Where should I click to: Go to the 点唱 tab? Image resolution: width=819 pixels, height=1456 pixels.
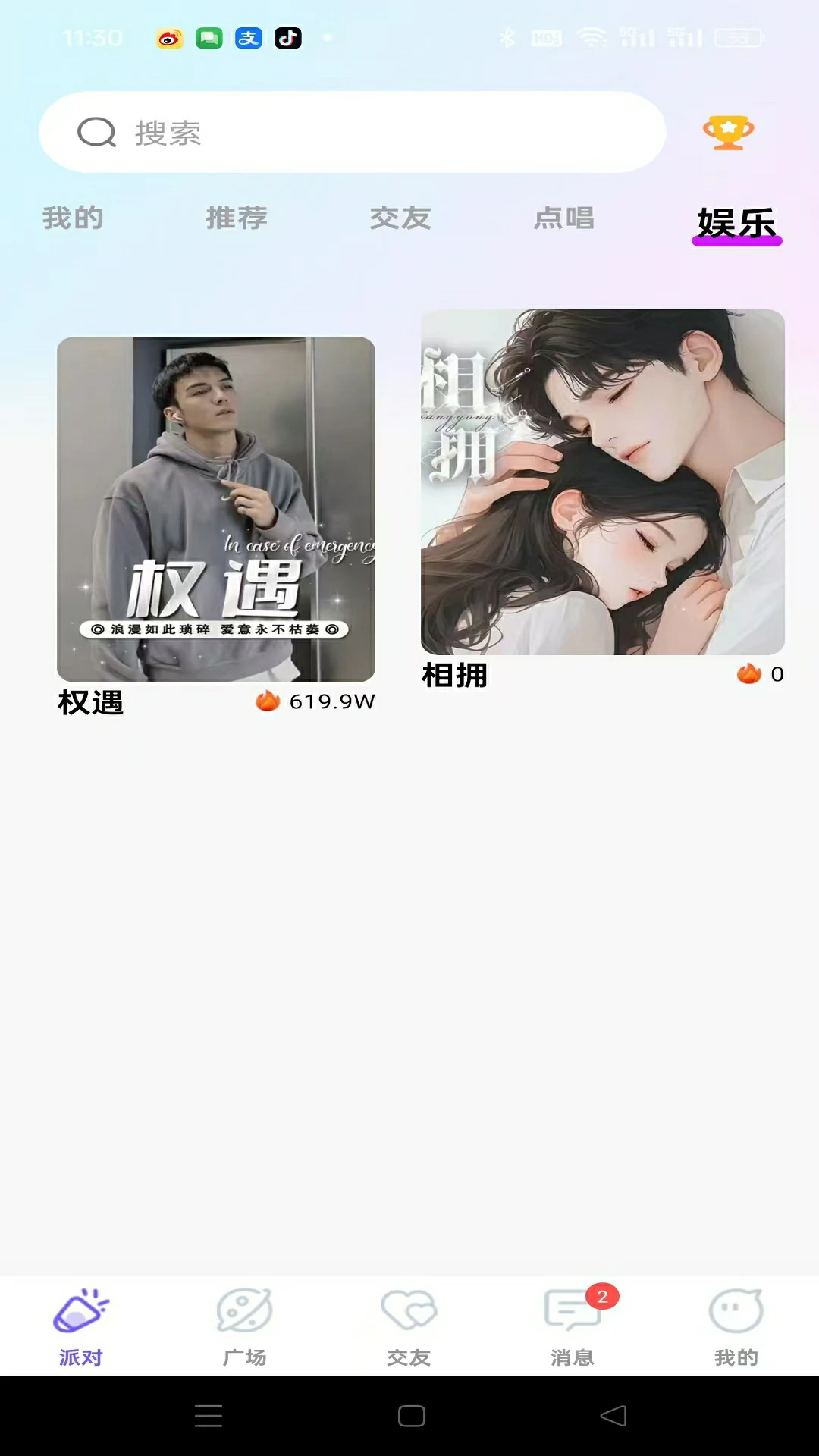[564, 218]
